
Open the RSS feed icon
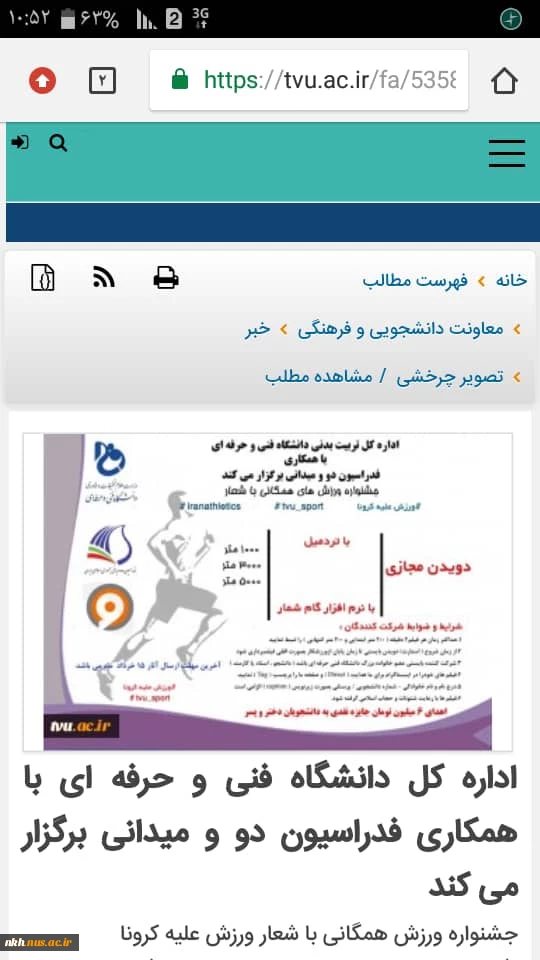104,278
